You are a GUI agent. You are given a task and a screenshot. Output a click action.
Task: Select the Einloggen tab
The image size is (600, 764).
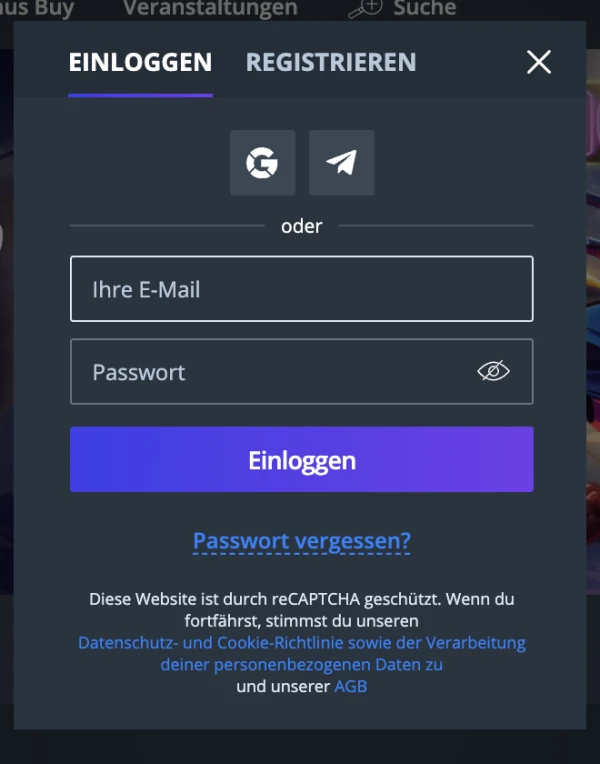coord(140,62)
